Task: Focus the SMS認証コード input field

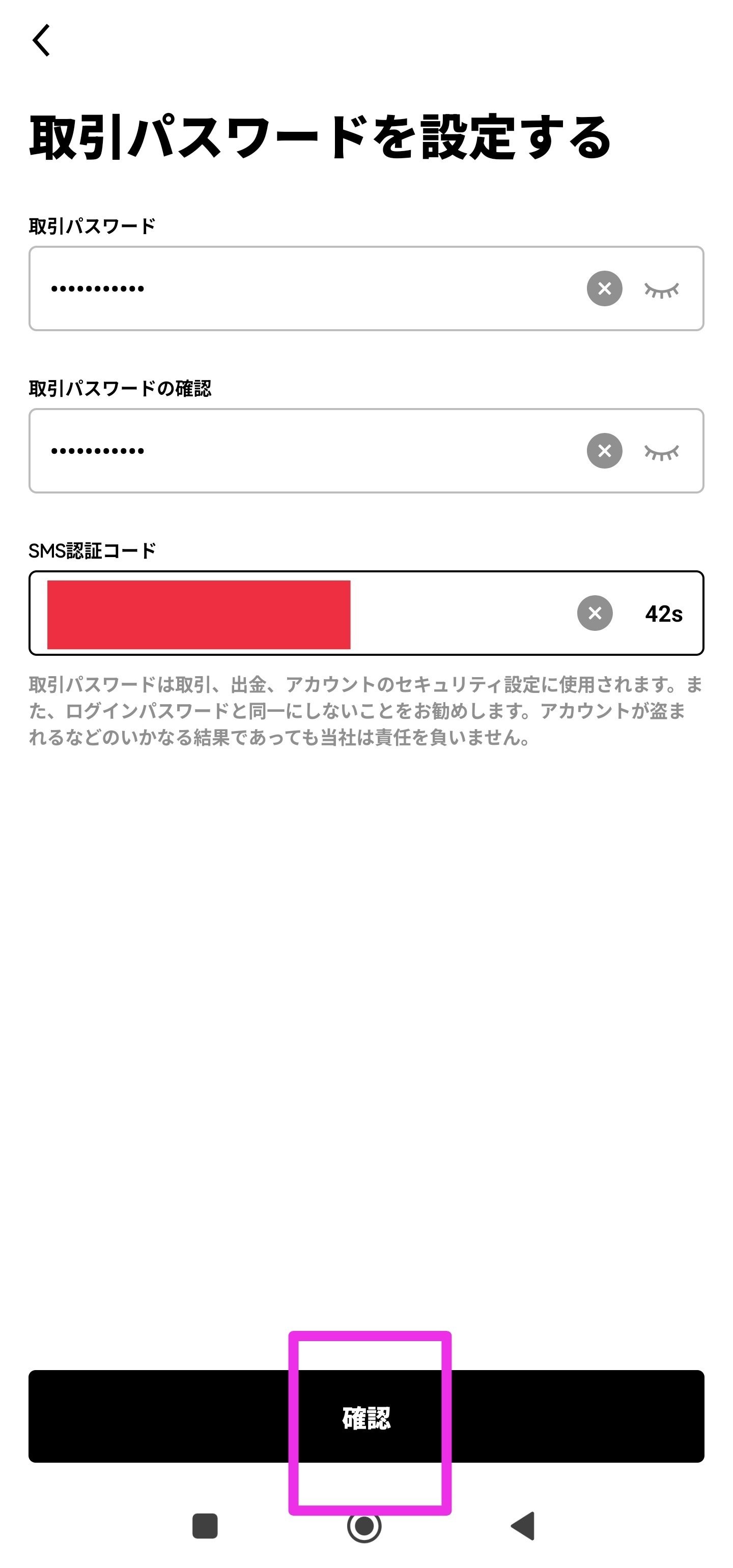Action: pyautogui.click(x=366, y=613)
